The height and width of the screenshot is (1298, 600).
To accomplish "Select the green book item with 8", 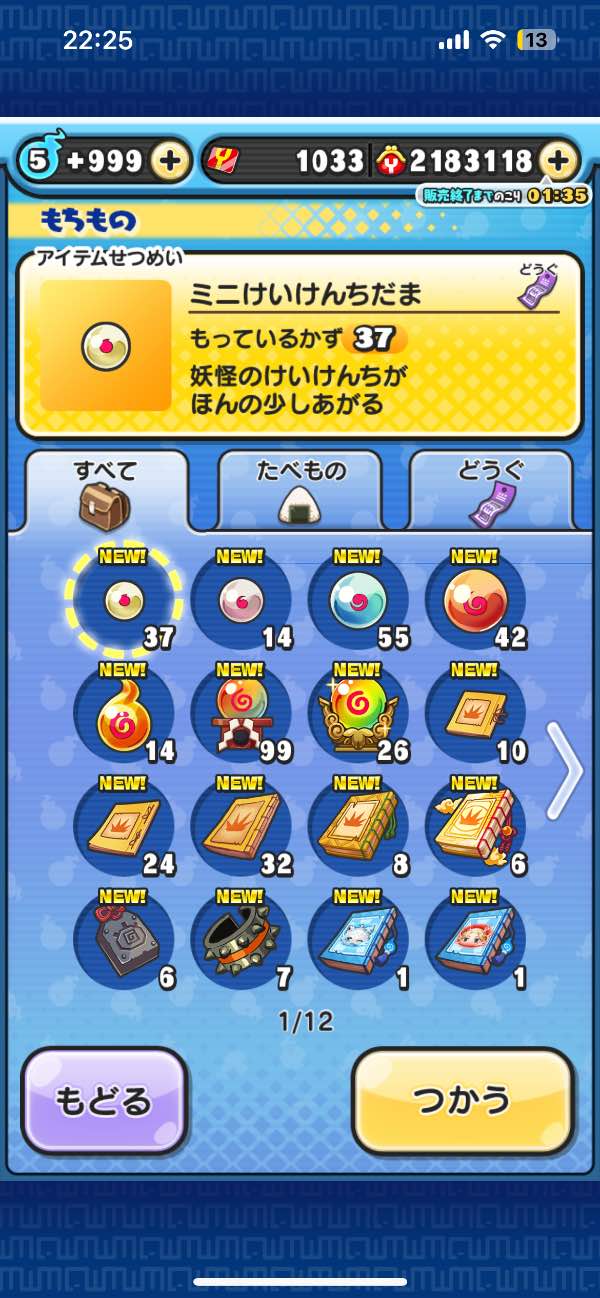I will click(x=358, y=828).
